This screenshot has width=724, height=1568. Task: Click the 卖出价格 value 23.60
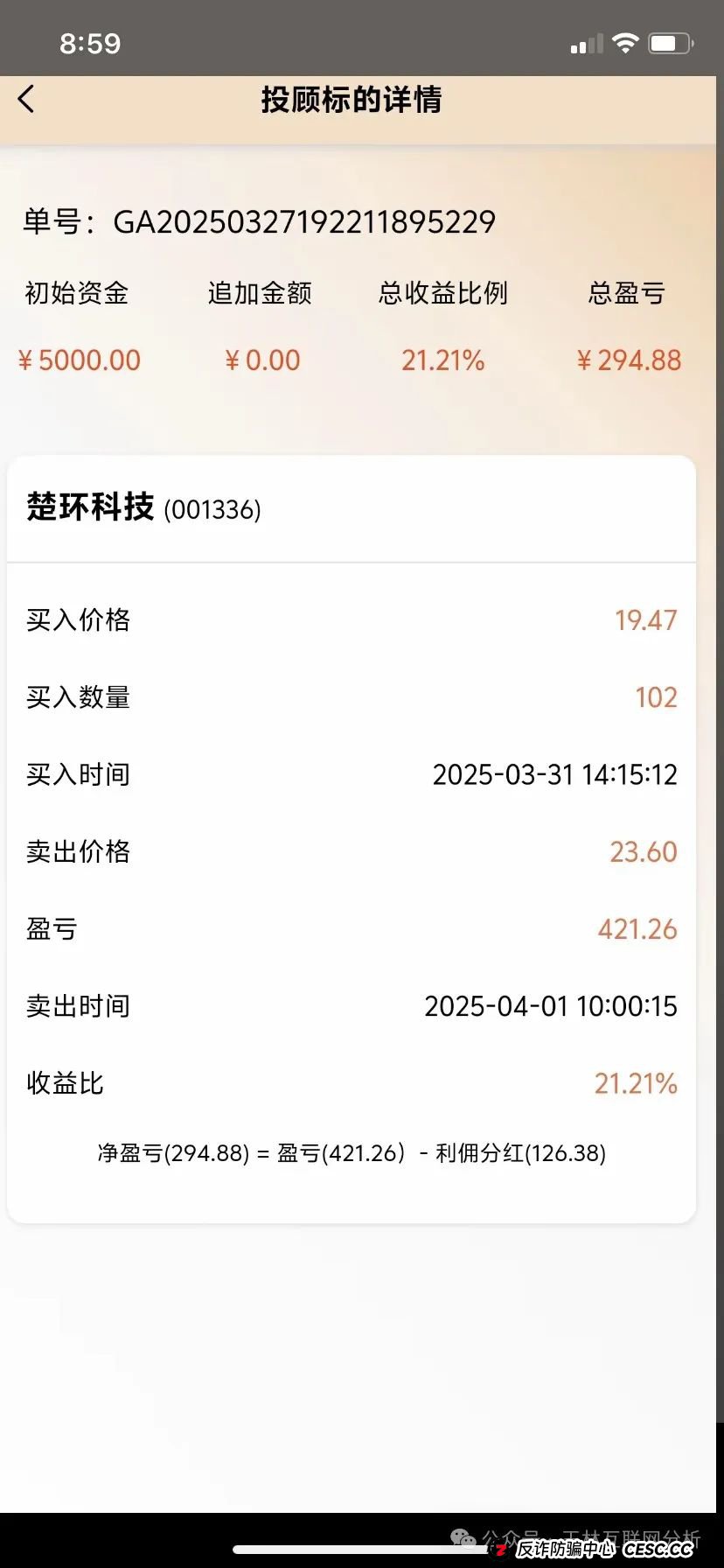[x=644, y=851]
